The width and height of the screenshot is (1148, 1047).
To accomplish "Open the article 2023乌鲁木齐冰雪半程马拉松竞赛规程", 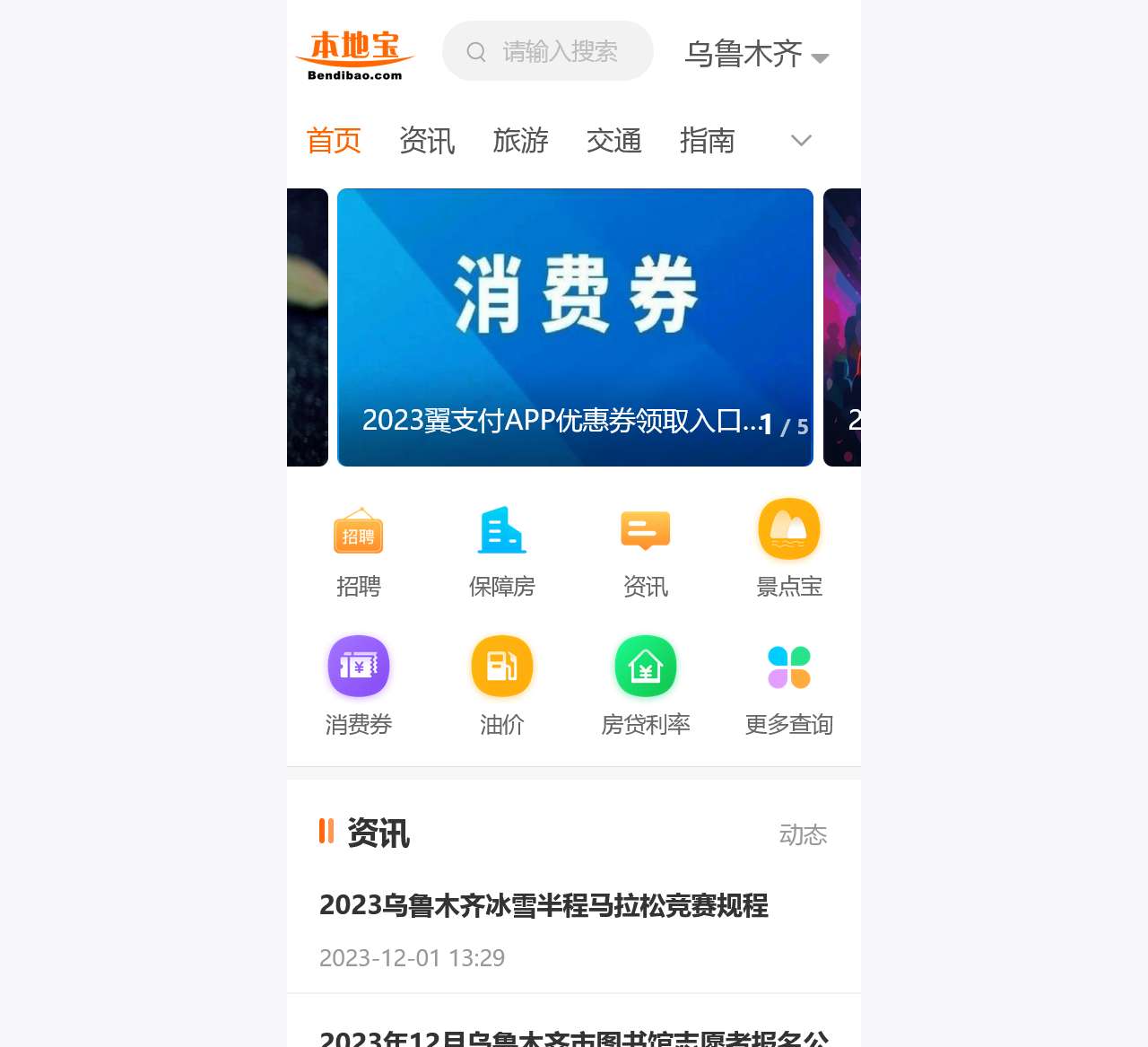I will click(x=544, y=905).
